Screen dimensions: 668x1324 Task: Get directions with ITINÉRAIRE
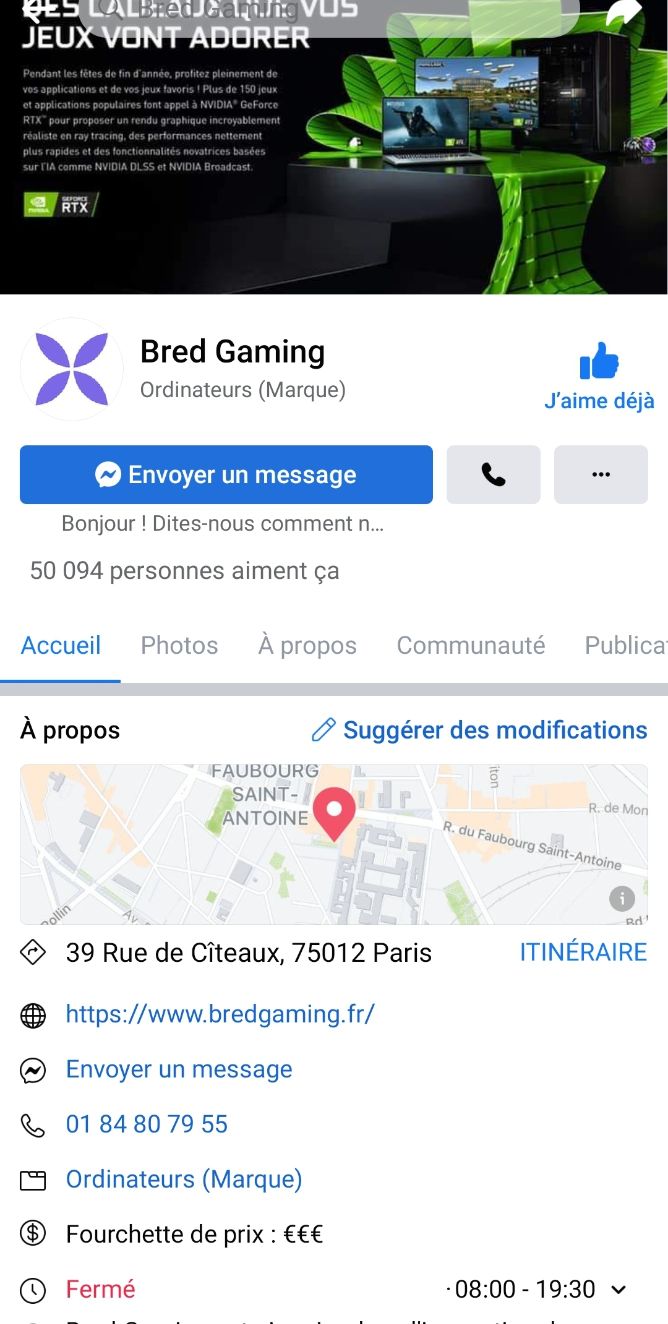pos(583,952)
